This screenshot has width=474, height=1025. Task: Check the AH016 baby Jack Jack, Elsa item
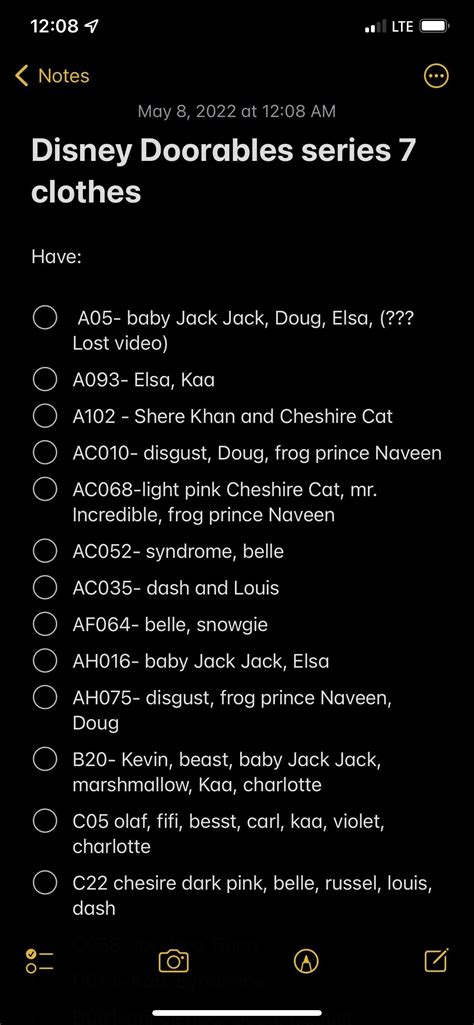click(x=44, y=661)
